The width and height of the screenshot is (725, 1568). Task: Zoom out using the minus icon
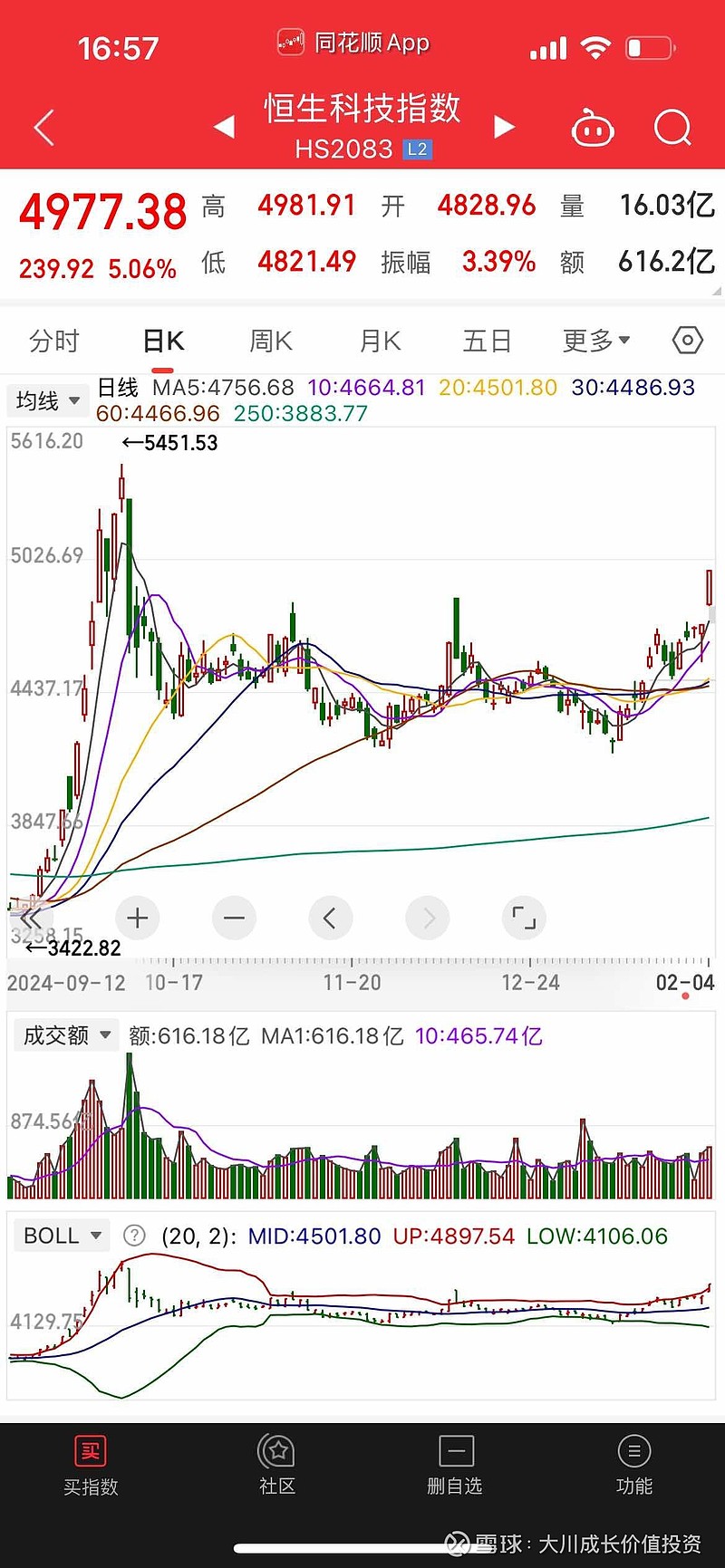tap(234, 918)
